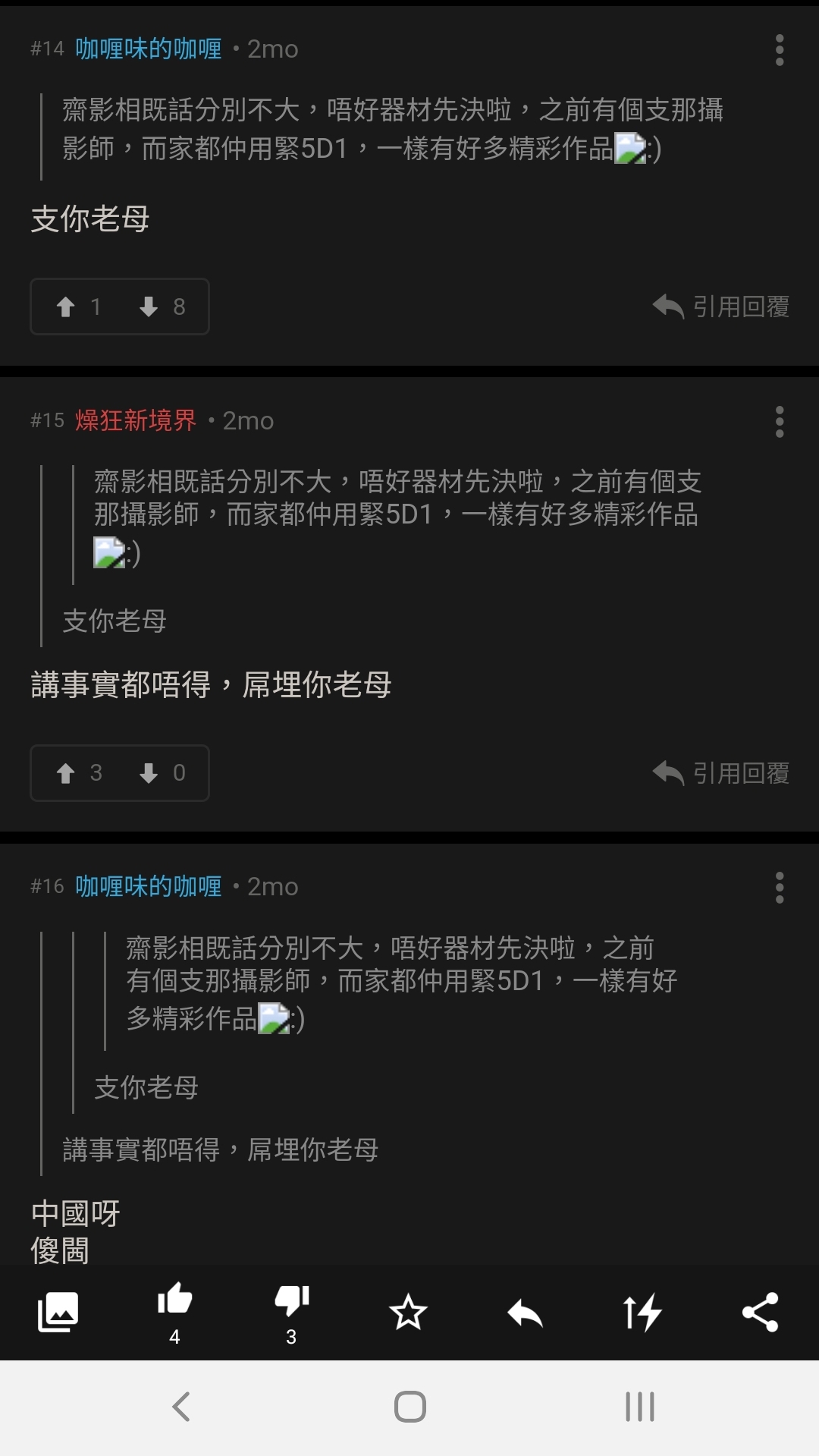819x1456 pixels.
Task: Open the image gallery in bottom toolbar
Action: pos(58,1312)
